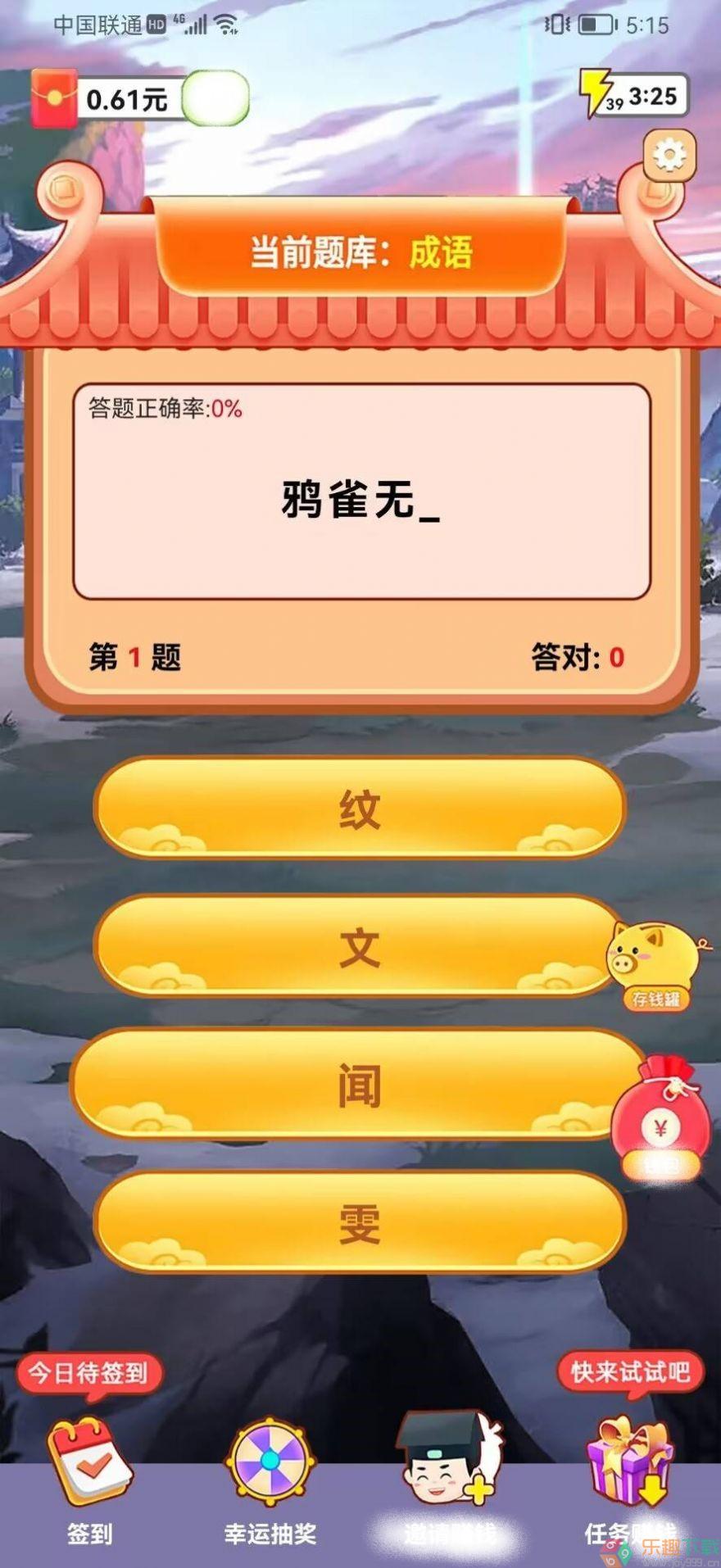Tap the red envelope money bag
The width and height of the screenshot is (721, 1568).
click(661, 1115)
